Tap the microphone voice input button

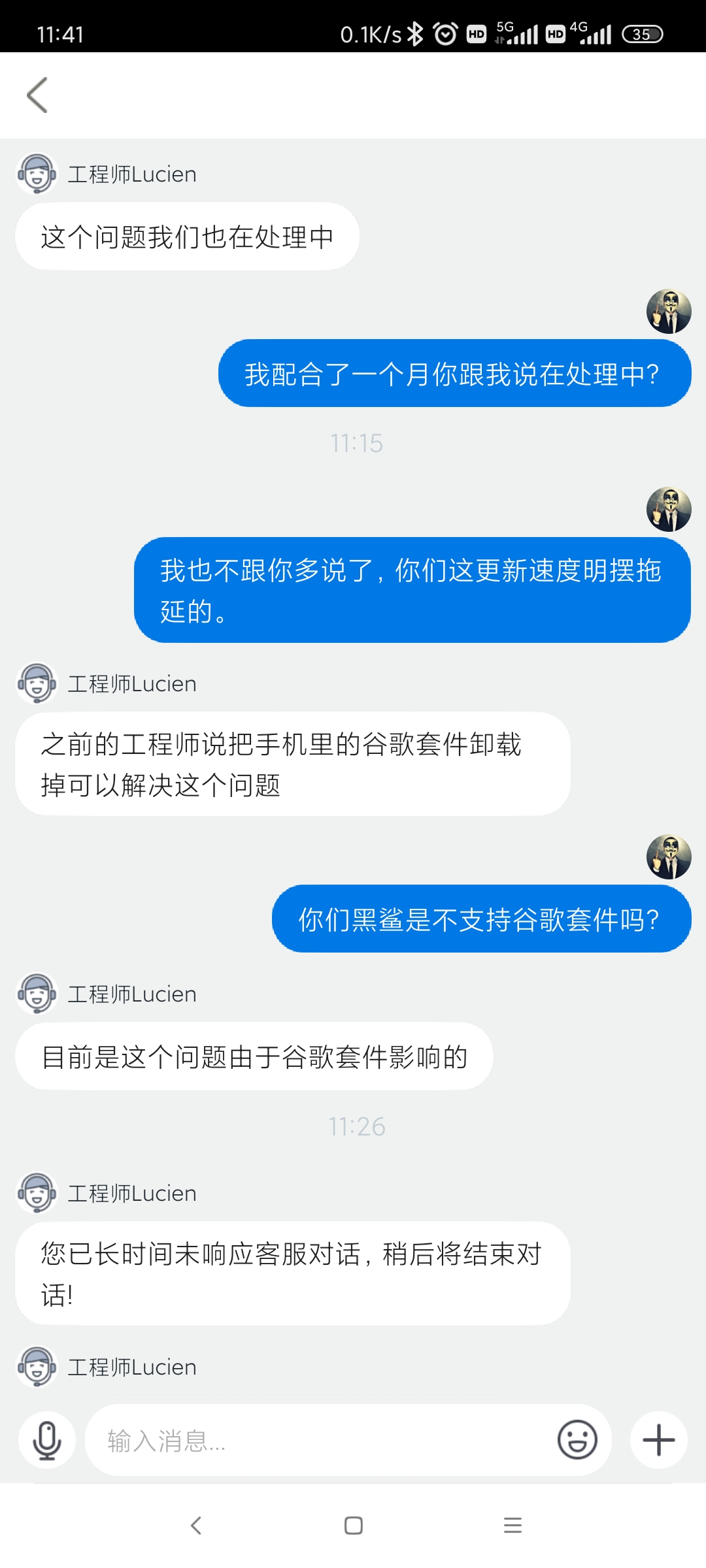click(47, 1440)
